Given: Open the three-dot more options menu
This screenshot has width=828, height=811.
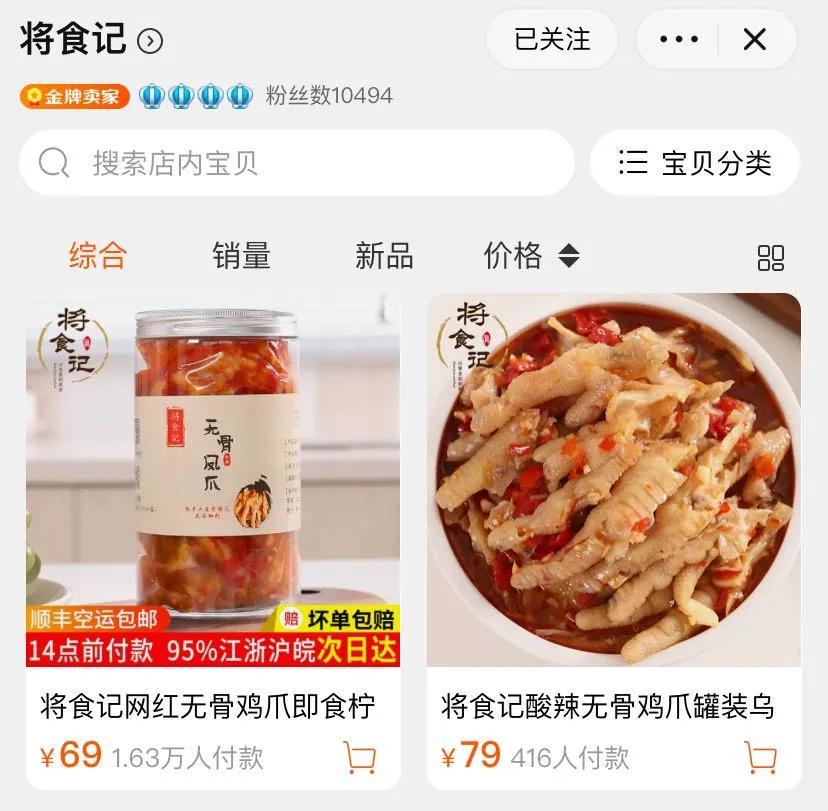Looking at the screenshot, I should pos(680,40).
